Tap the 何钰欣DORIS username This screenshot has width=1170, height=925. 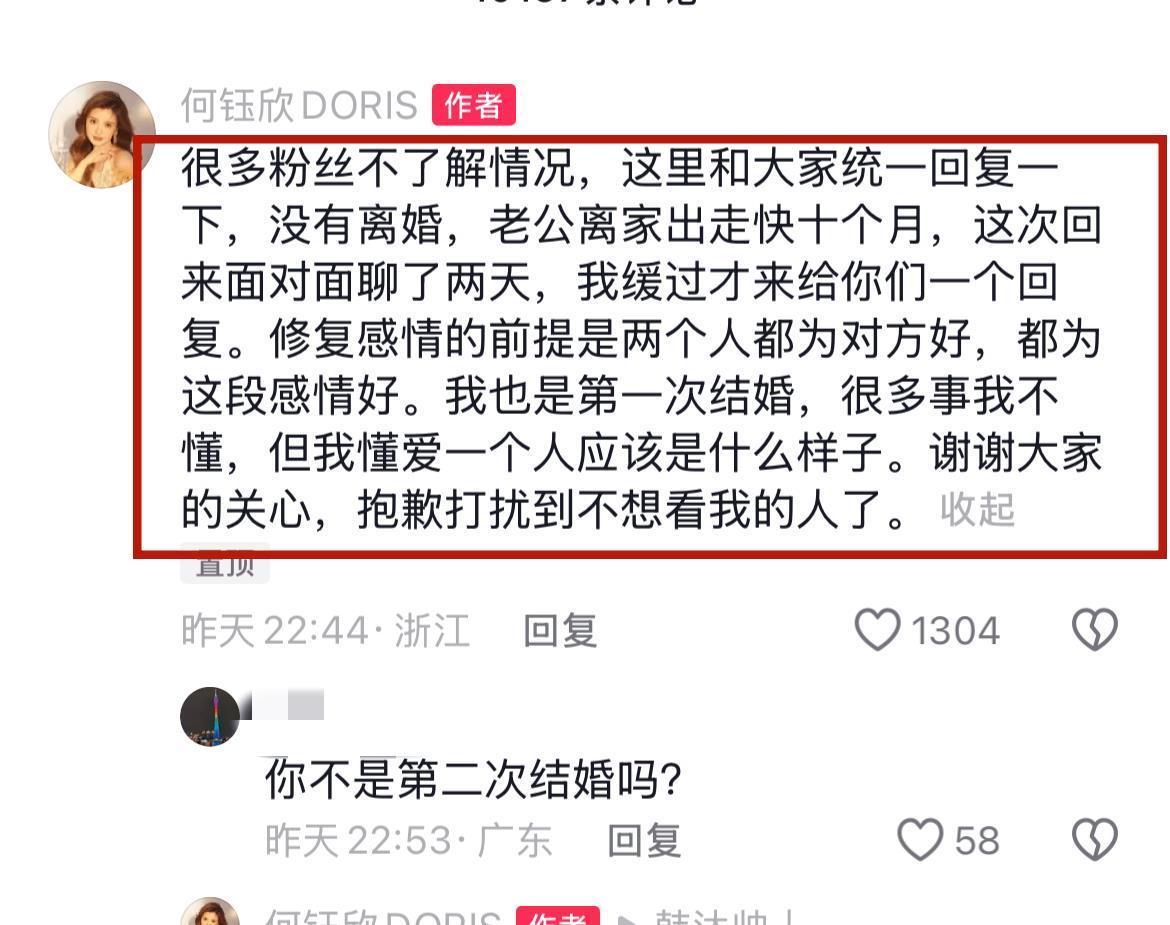point(298,105)
